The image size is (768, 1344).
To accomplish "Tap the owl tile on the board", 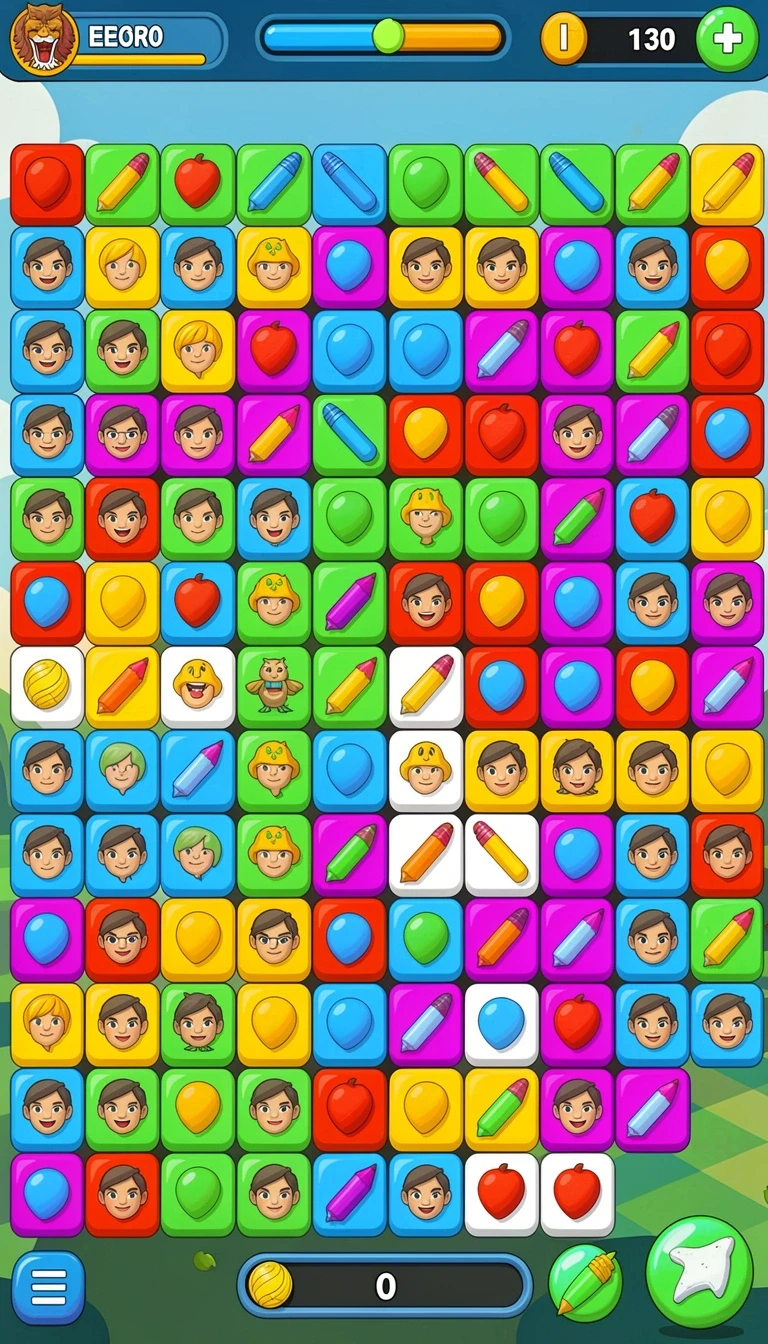I will click(274, 687).
